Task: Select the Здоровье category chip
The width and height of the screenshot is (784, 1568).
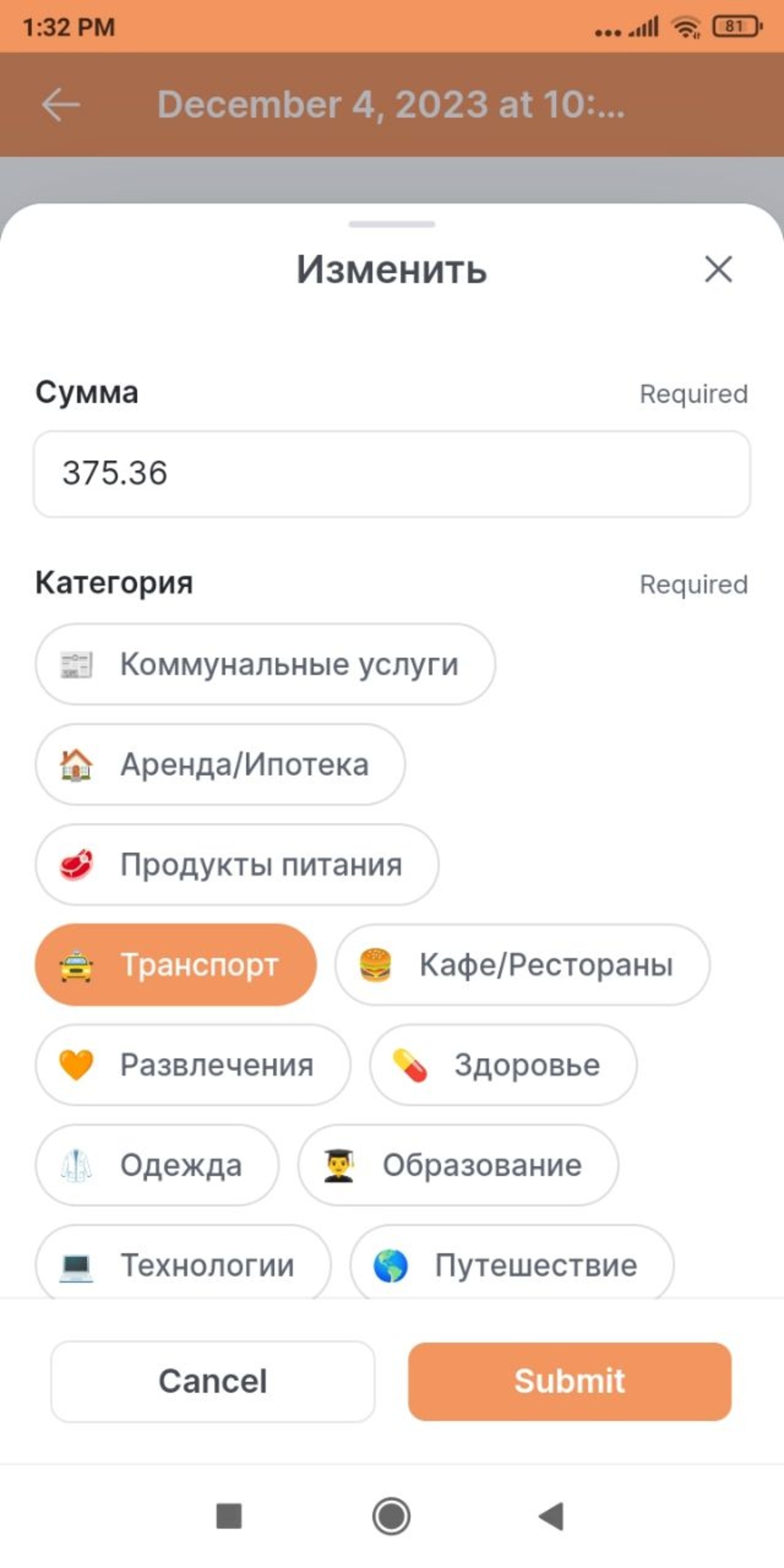Action: 503,1065
